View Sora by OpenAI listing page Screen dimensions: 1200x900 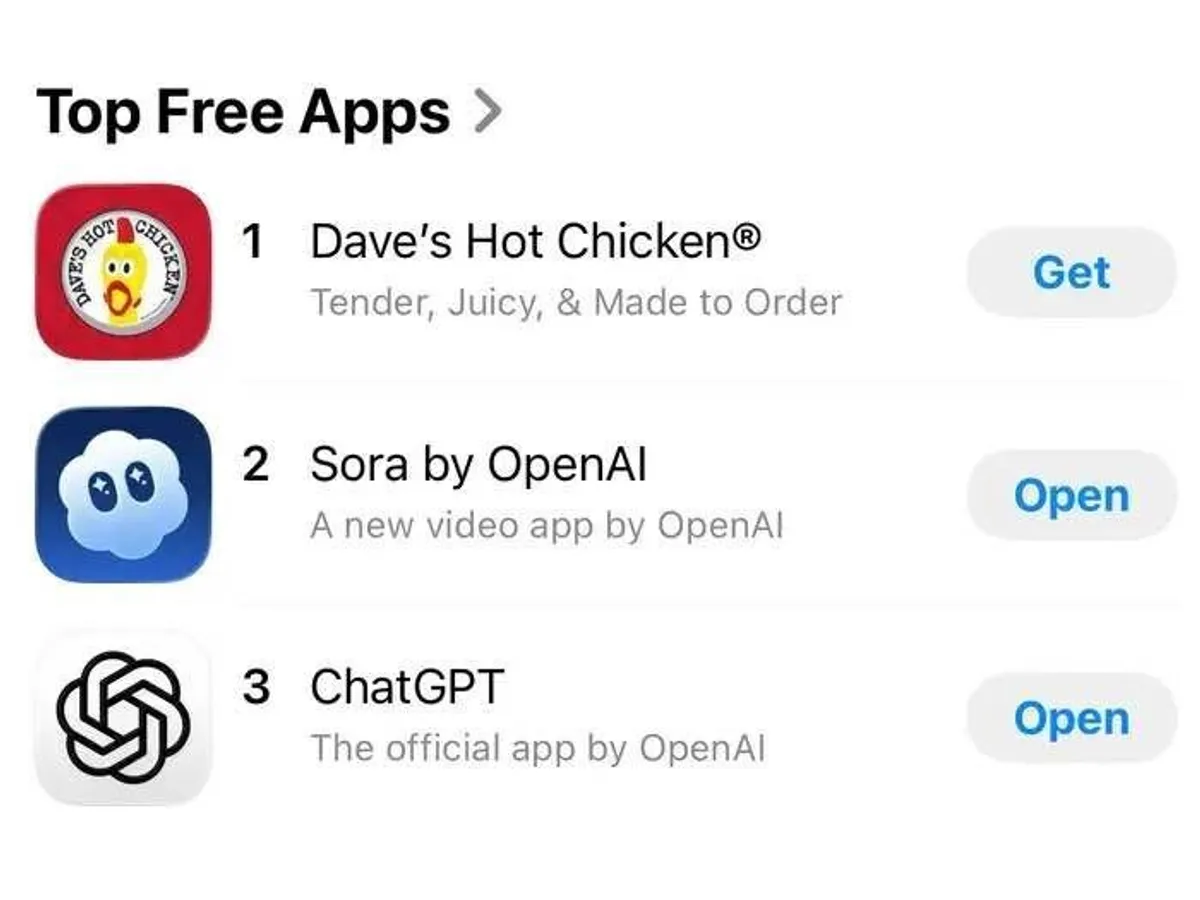pos(478,465)
